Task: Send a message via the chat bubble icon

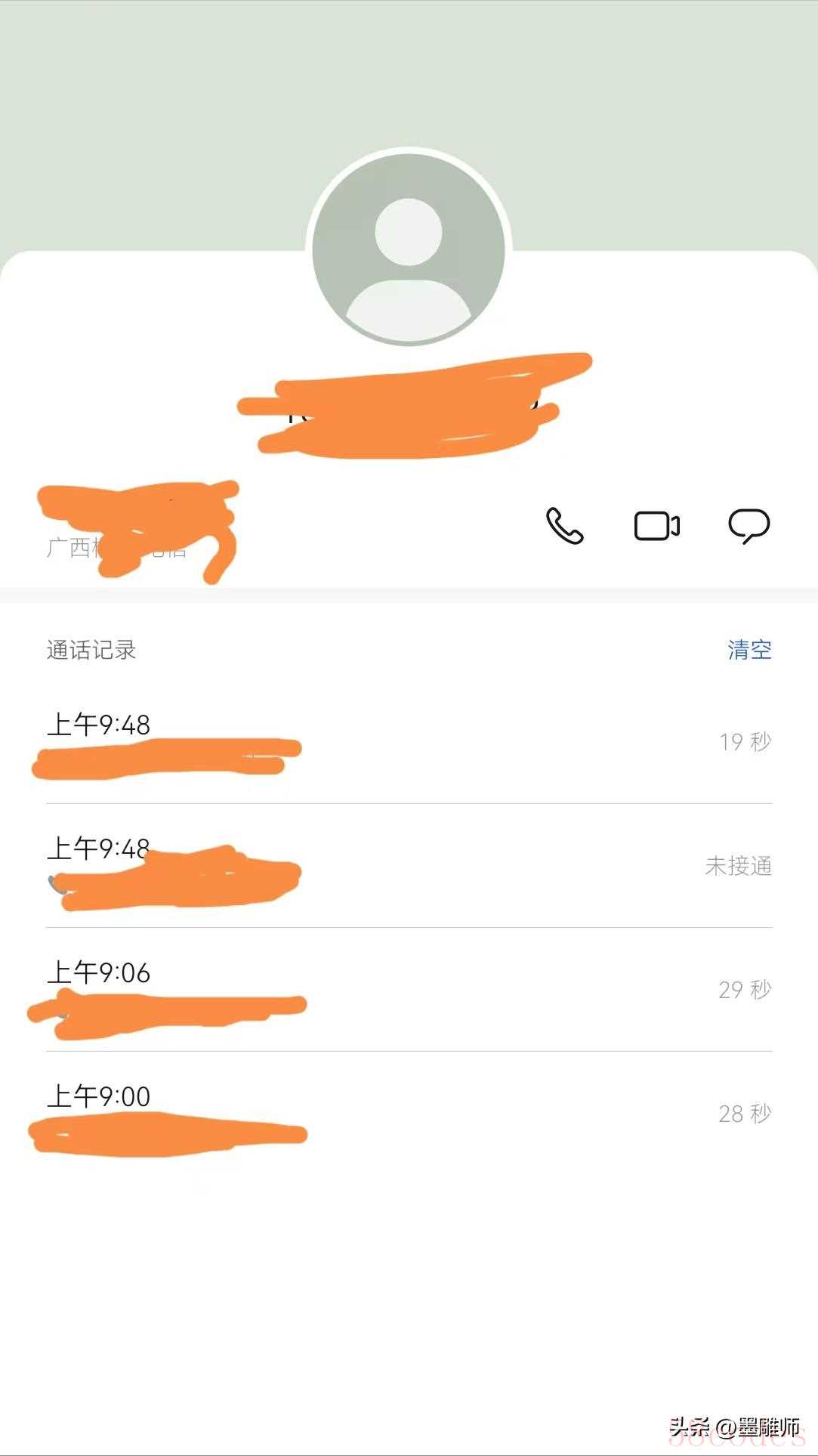Action: [x=749, y=526]
